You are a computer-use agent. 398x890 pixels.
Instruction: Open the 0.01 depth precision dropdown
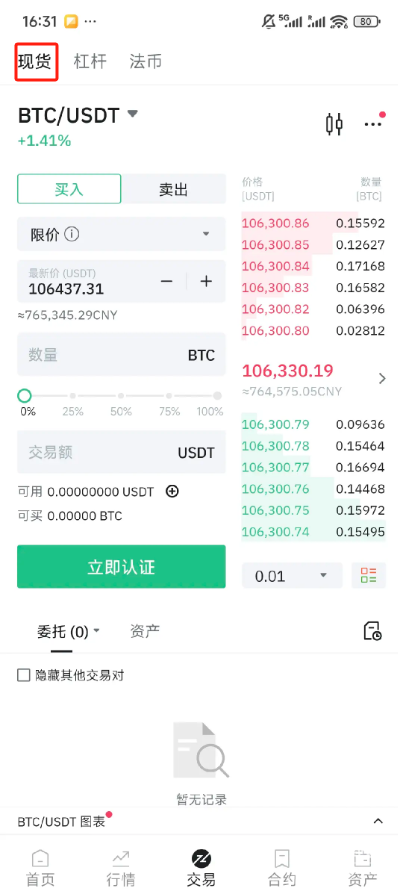pos(292,576)
